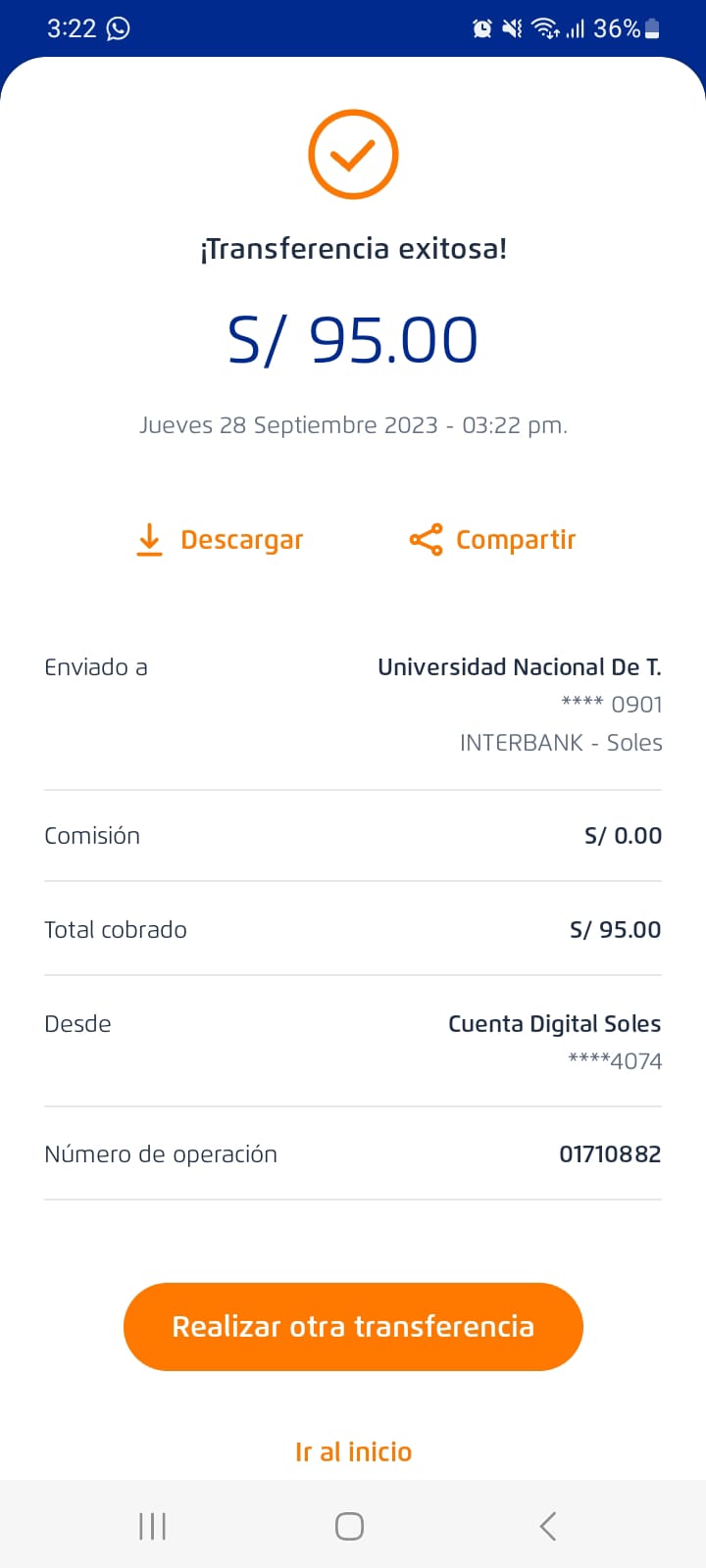Screen dimensions: 706x1568
Task: Share the receipt via Compartir
Action: coord(492,540)
